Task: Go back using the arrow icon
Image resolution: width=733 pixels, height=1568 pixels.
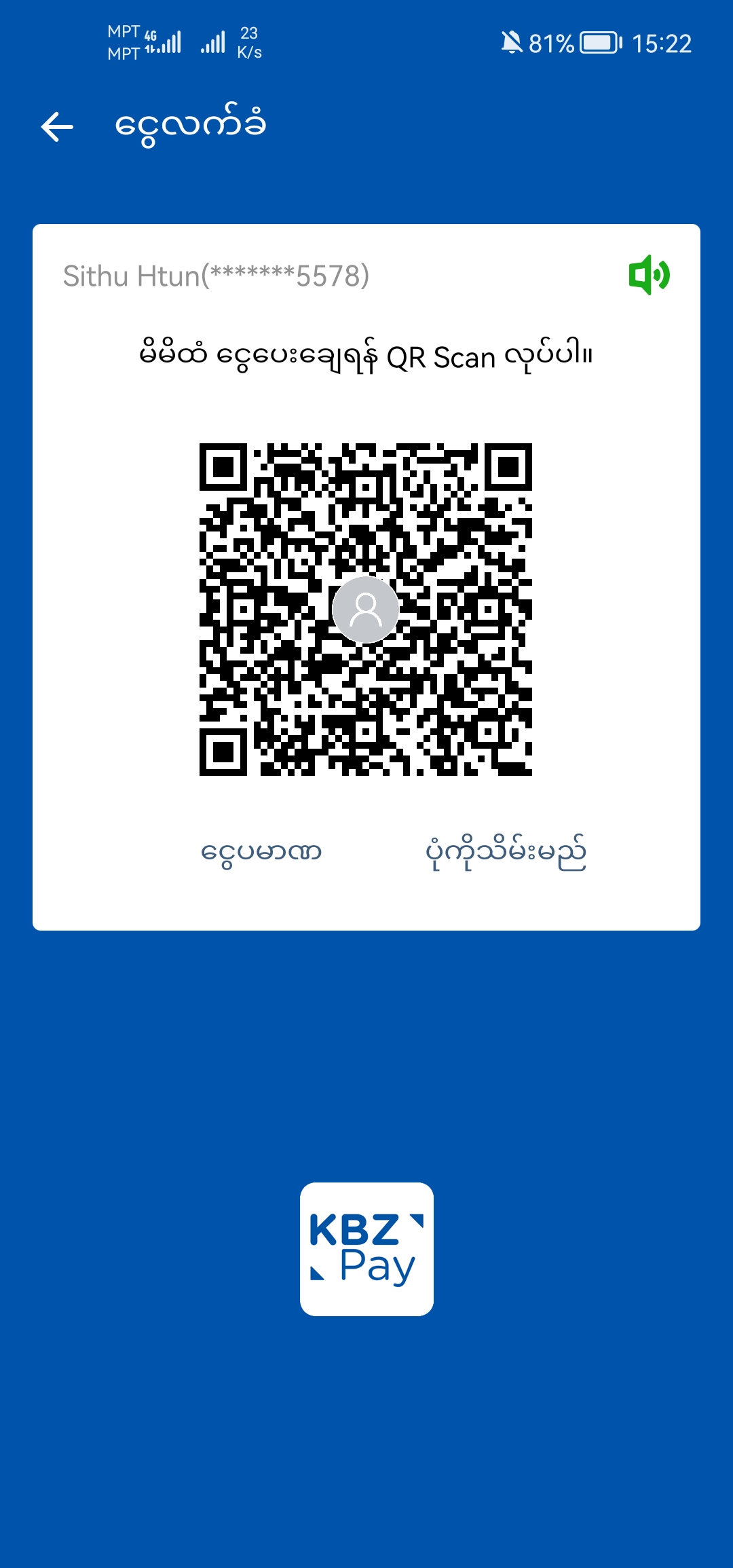Action: (57, 127)
